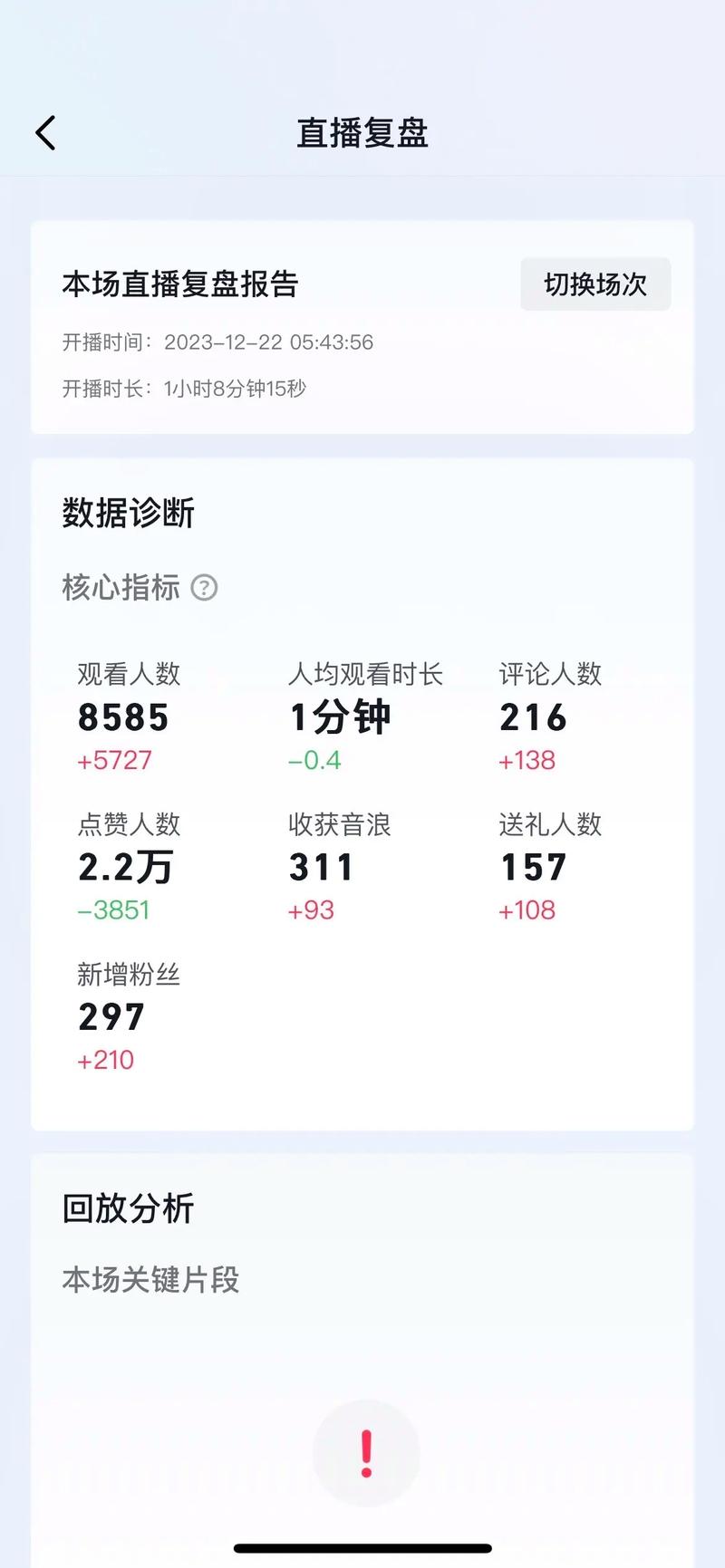Screen dimensions: 725x1568
Task: Click the red exclamation error icon
Action: 365,1449
